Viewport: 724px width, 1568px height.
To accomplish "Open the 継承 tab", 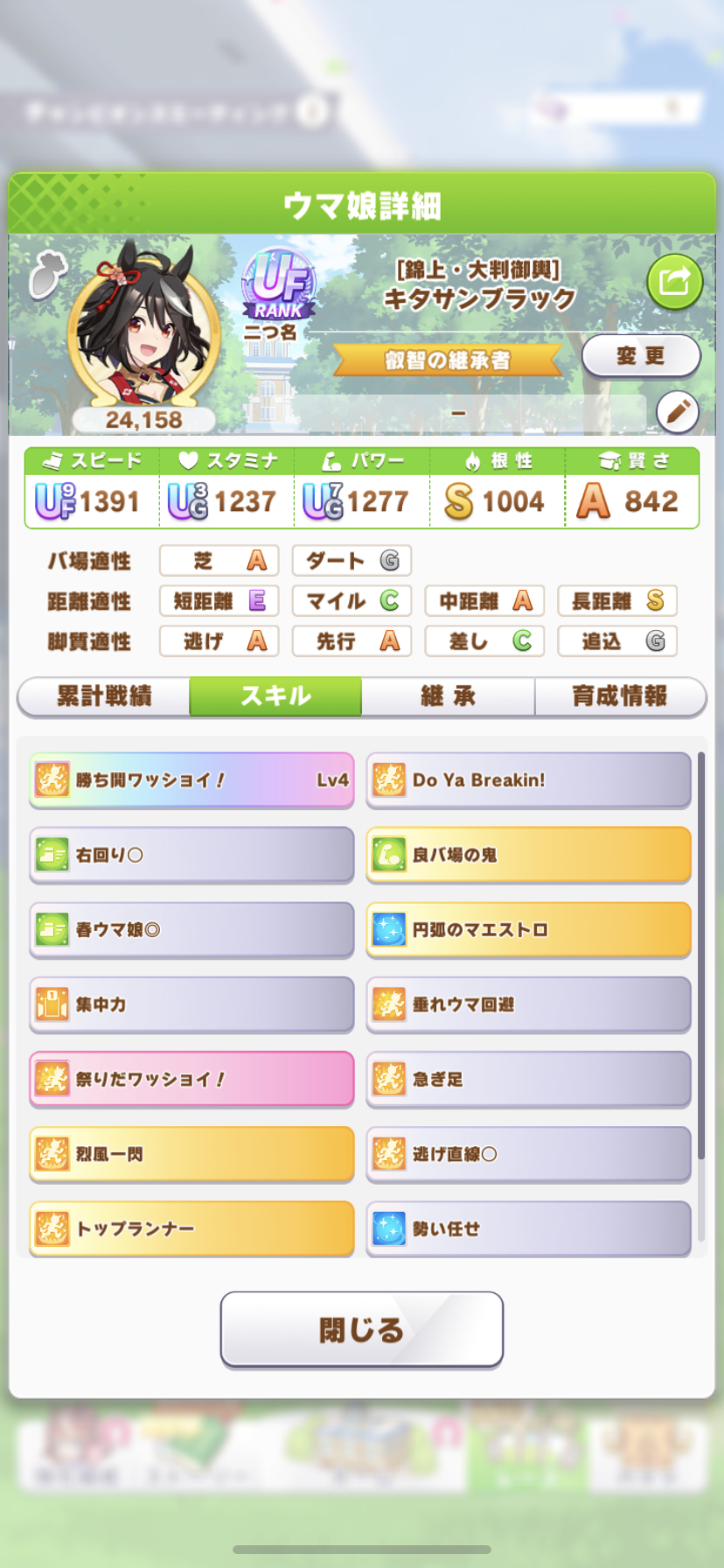I will pos(448,696).
